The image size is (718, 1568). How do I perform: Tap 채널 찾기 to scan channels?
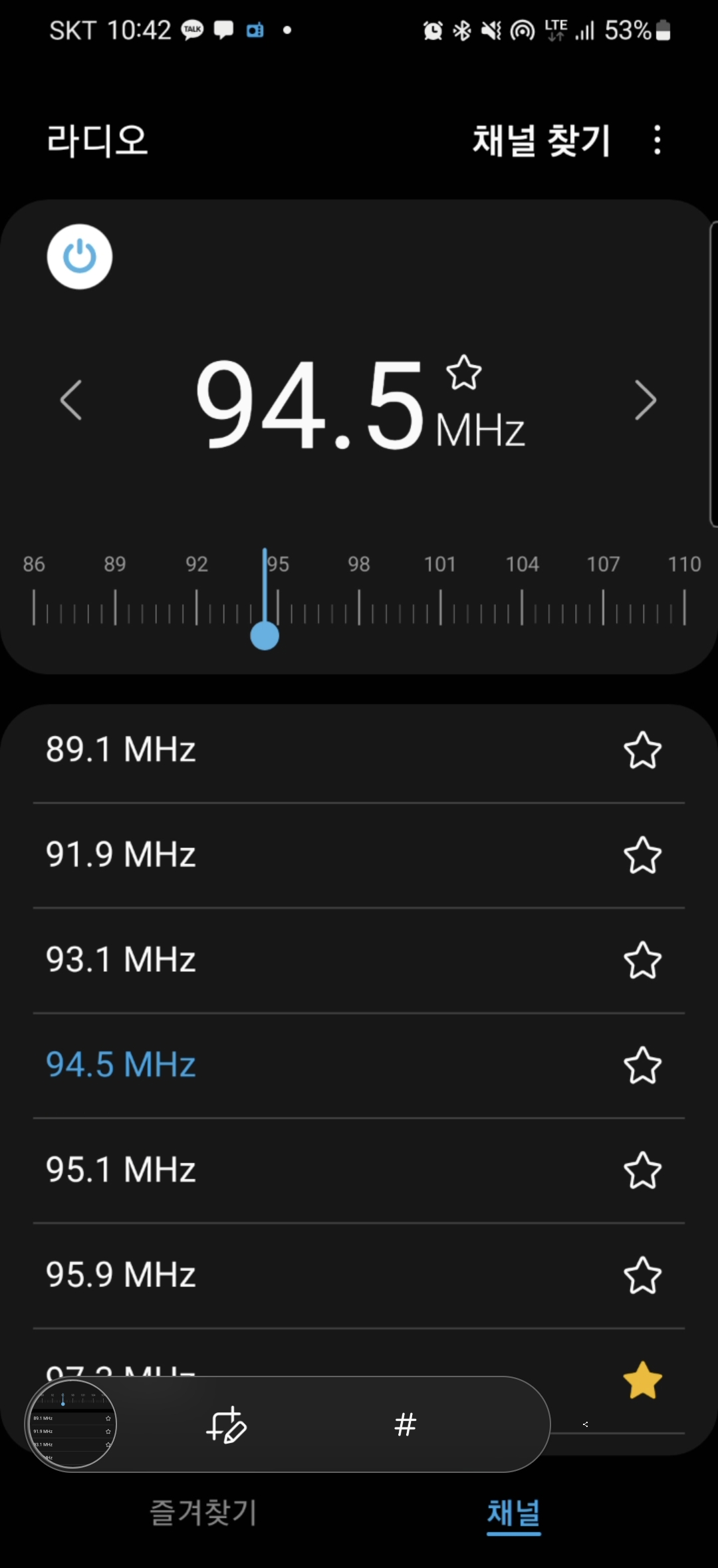541,140
